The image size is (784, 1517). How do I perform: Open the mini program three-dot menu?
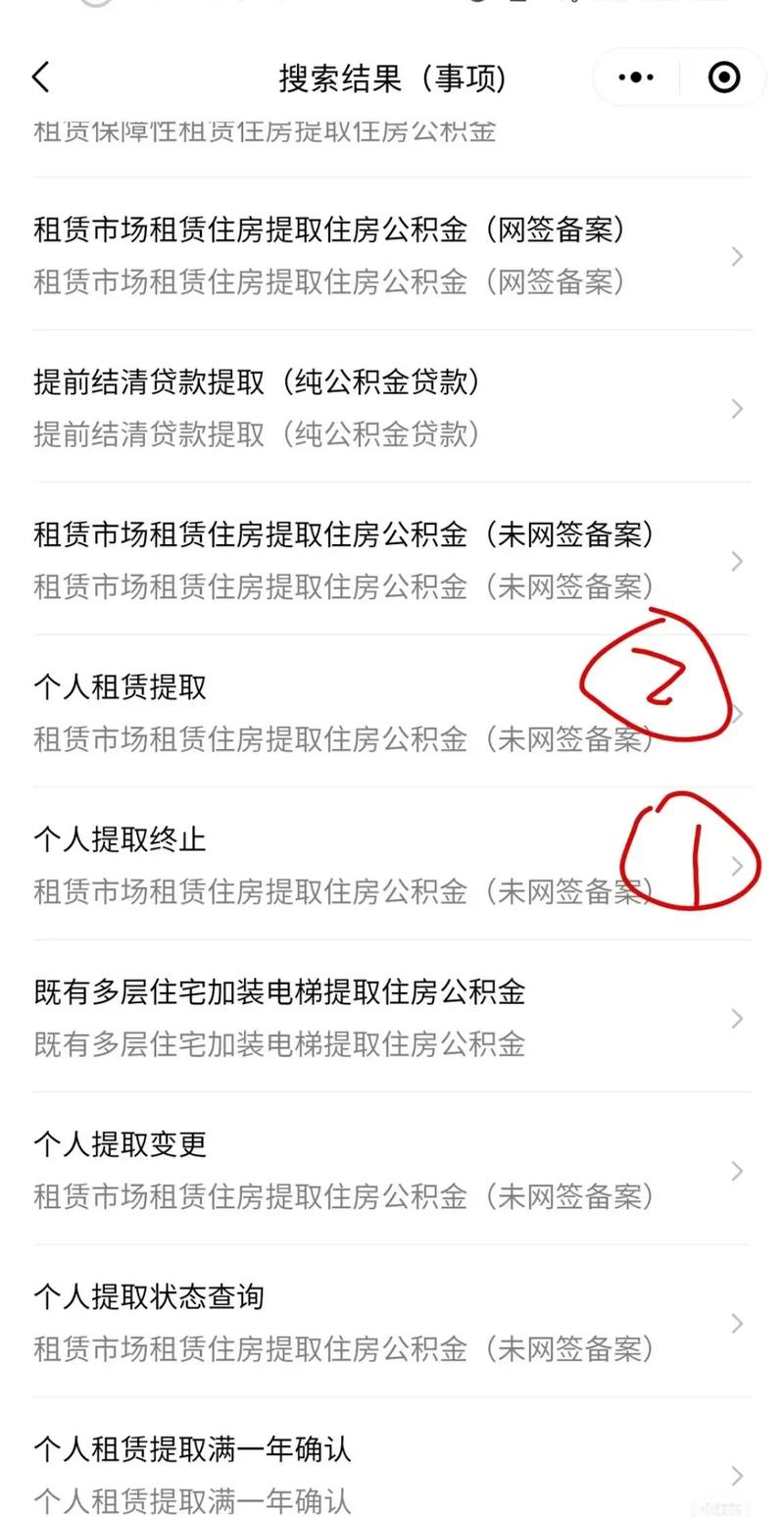tap(636, 77)
